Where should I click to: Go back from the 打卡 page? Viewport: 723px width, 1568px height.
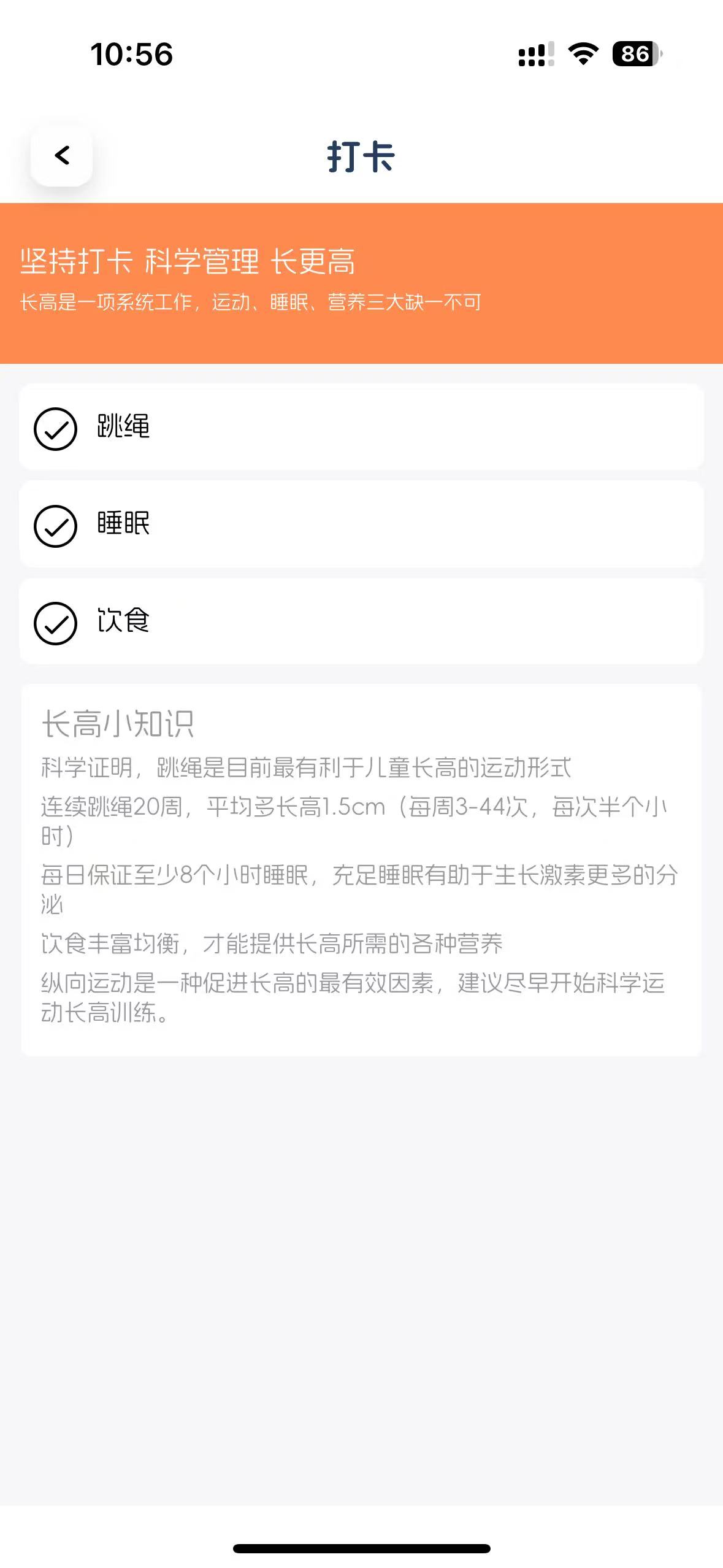[61, 156]
